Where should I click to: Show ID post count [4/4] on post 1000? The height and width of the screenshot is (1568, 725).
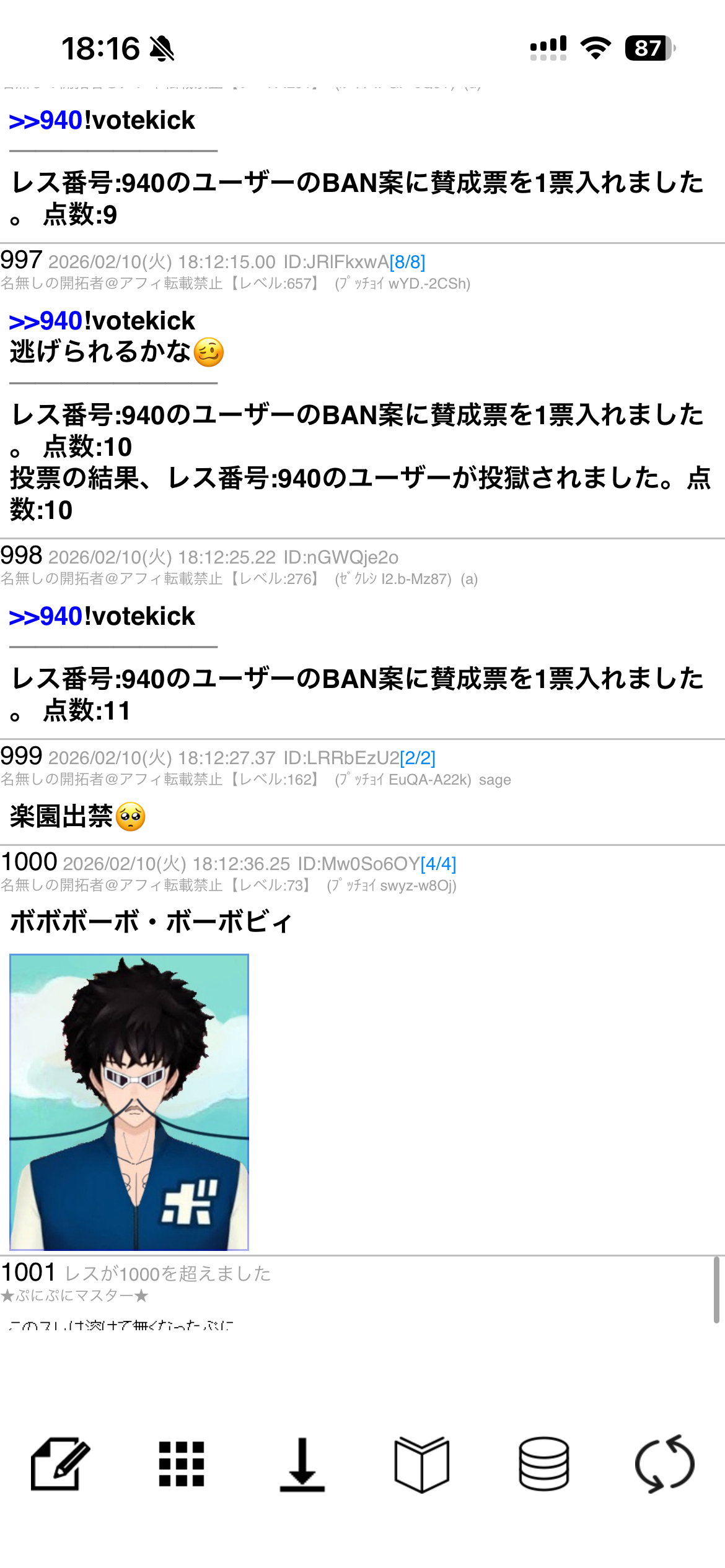click(438, 864)
